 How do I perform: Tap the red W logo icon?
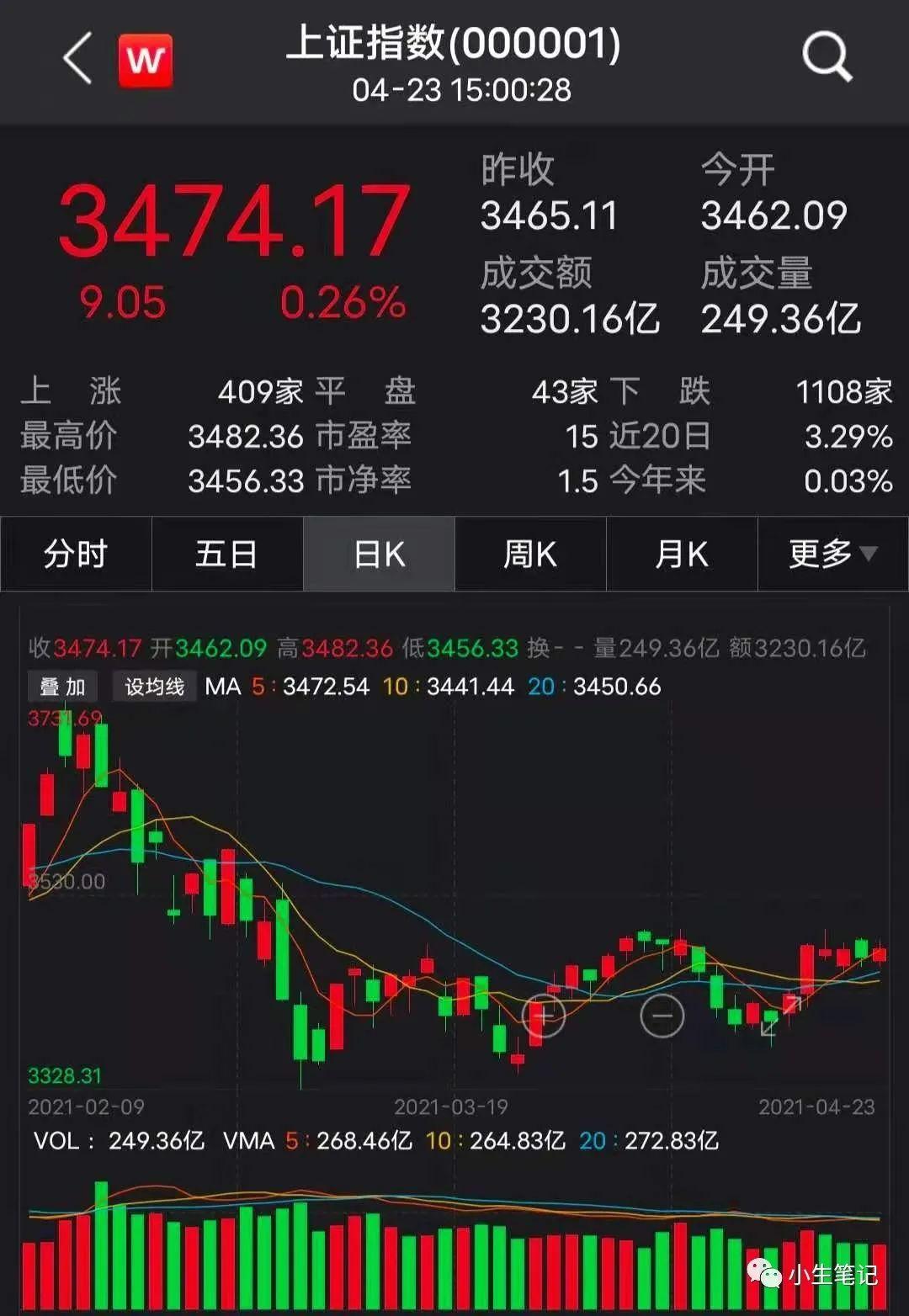tap(146, 61)
